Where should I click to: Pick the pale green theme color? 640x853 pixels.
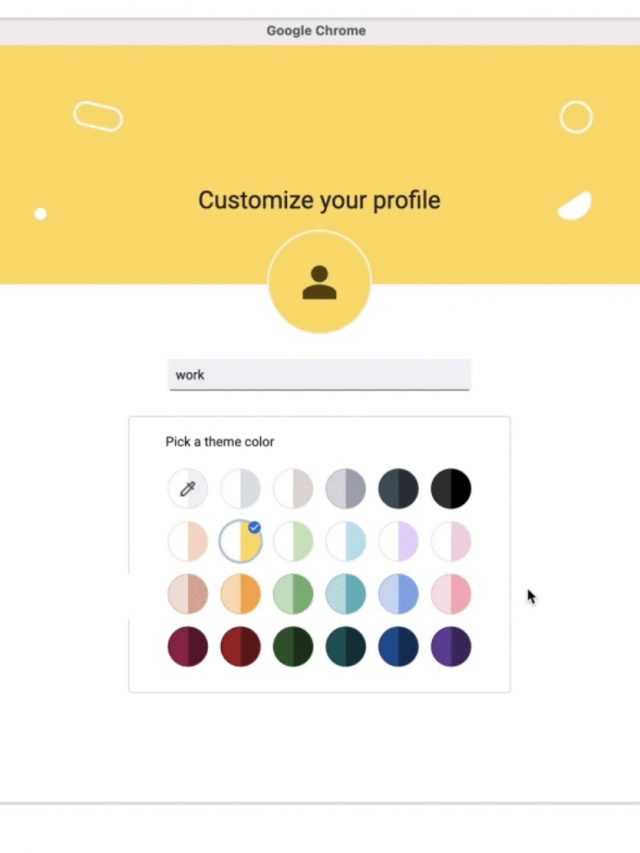tap(293, 541)
